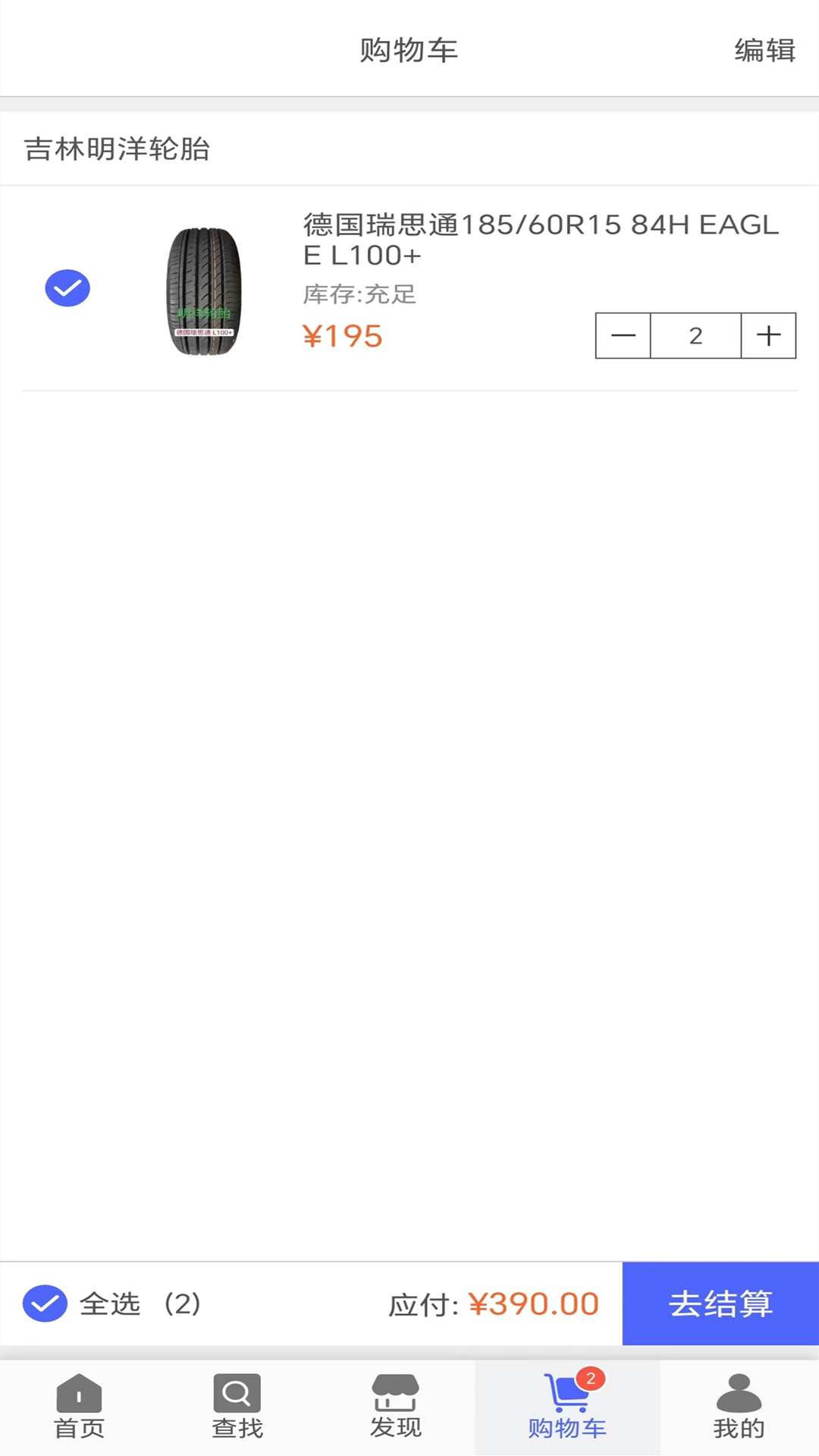Viewport: 819px width, 1456px height.
Task: Decrease tire quantity with minus button
Action: pyautogui.click(x=623, y=335)
